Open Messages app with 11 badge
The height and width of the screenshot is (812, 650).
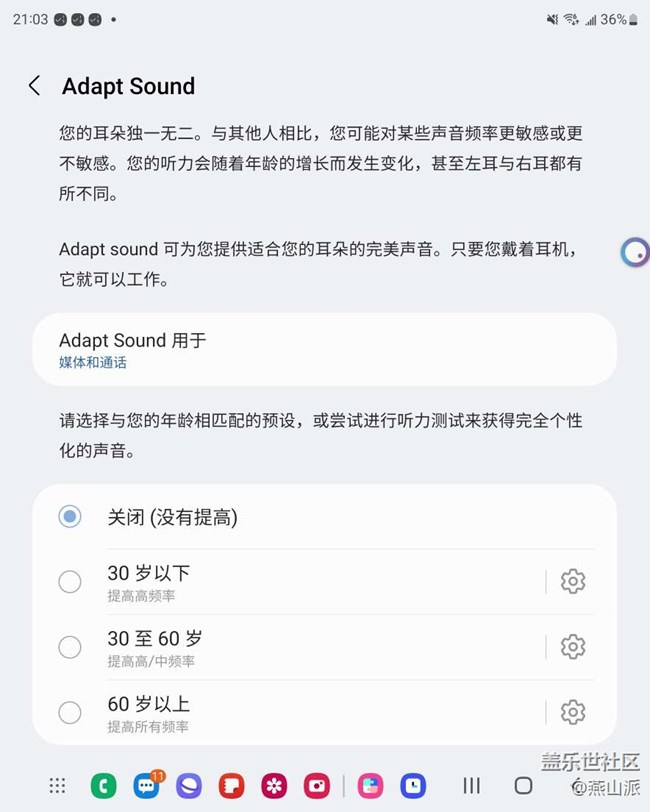(147, 786)
